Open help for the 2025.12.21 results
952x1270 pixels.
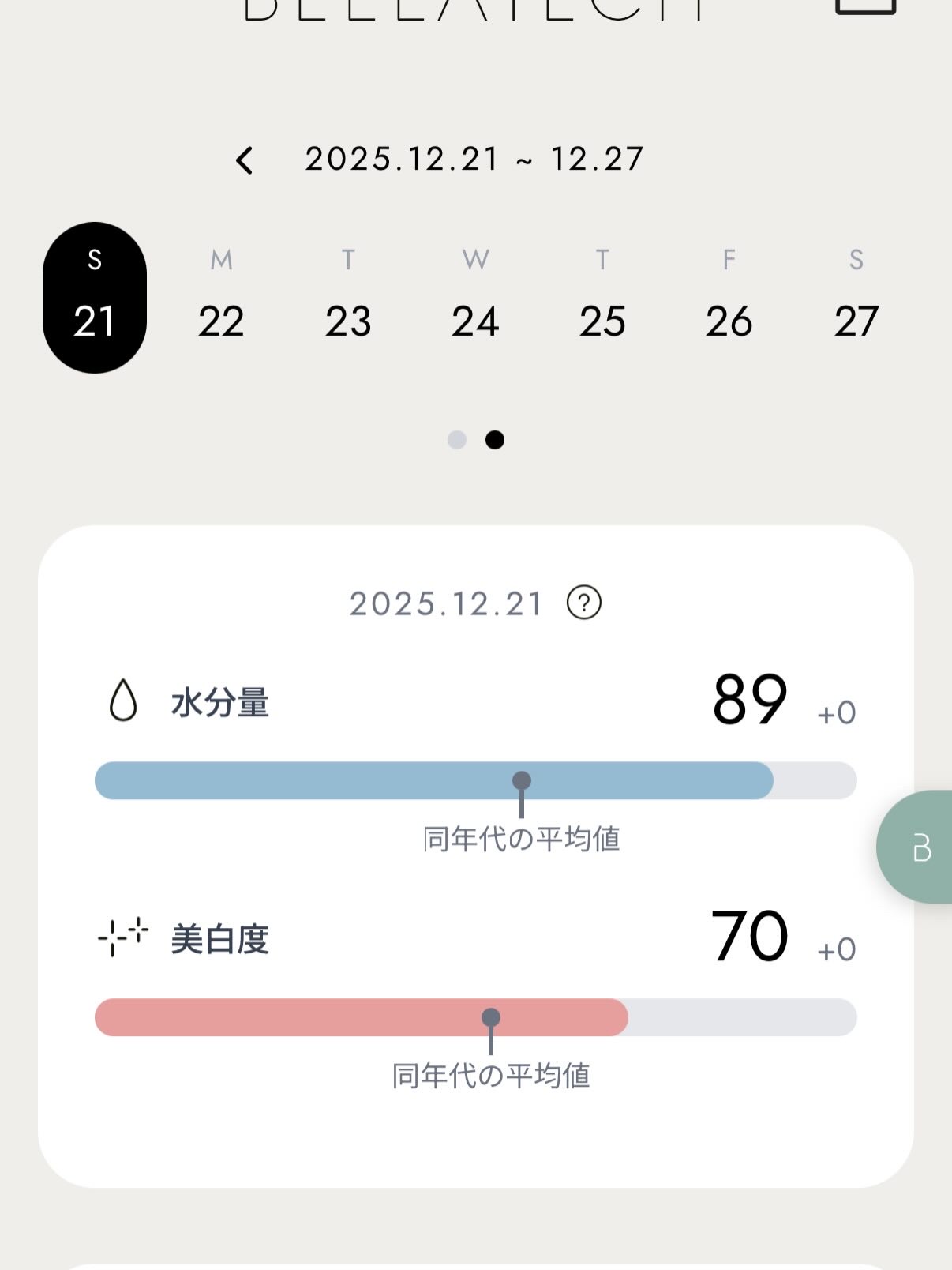pyautogui.click(x=584, y=603)
